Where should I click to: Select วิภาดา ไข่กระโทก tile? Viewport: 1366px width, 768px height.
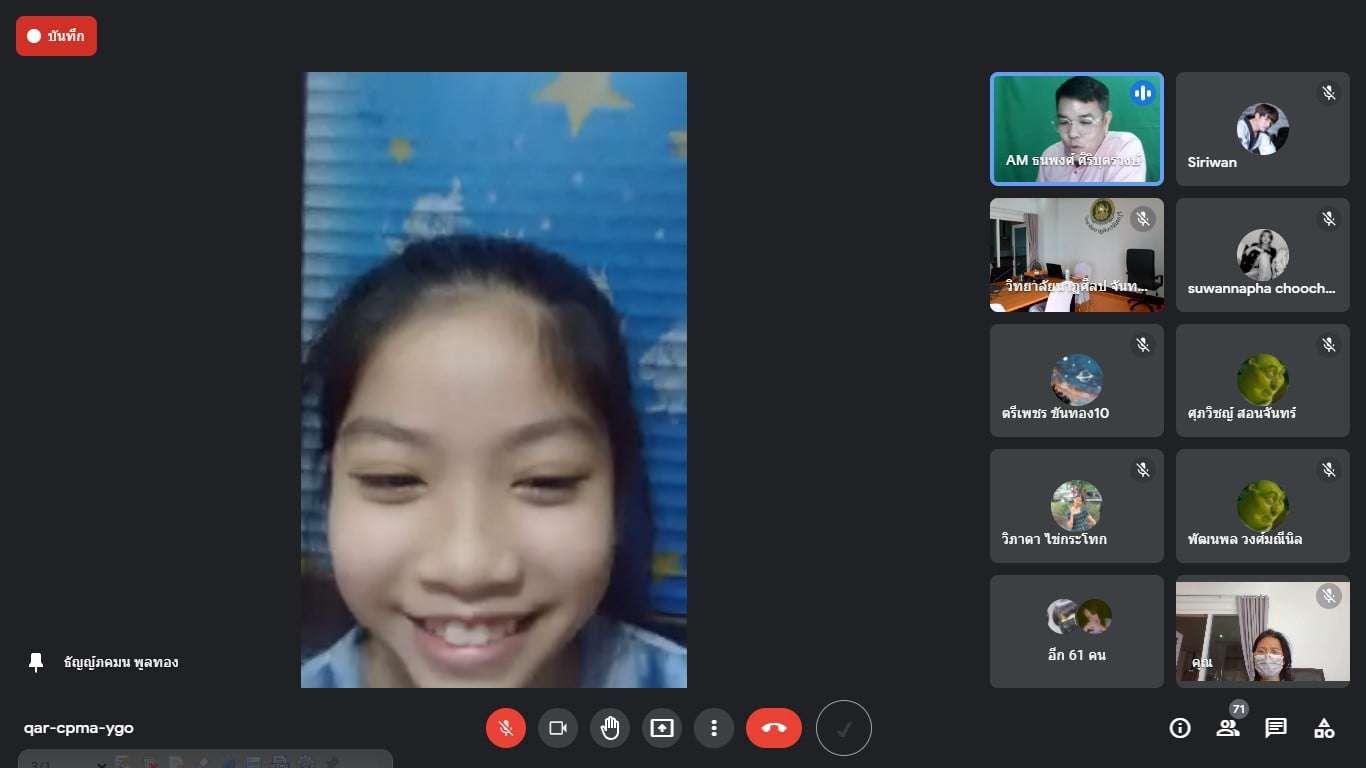coord(1076,506)
